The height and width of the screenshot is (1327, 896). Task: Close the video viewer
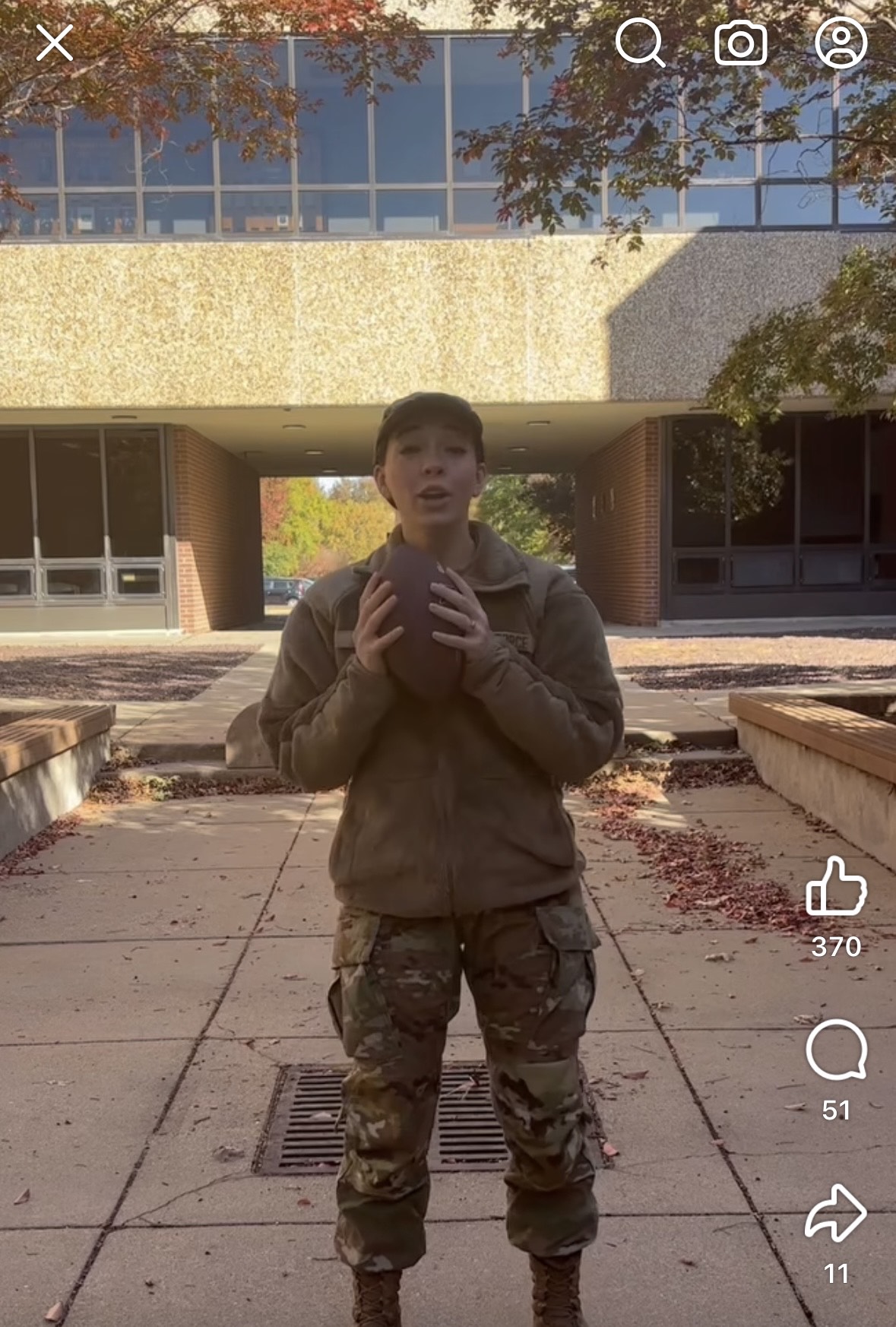coord(55,43)
